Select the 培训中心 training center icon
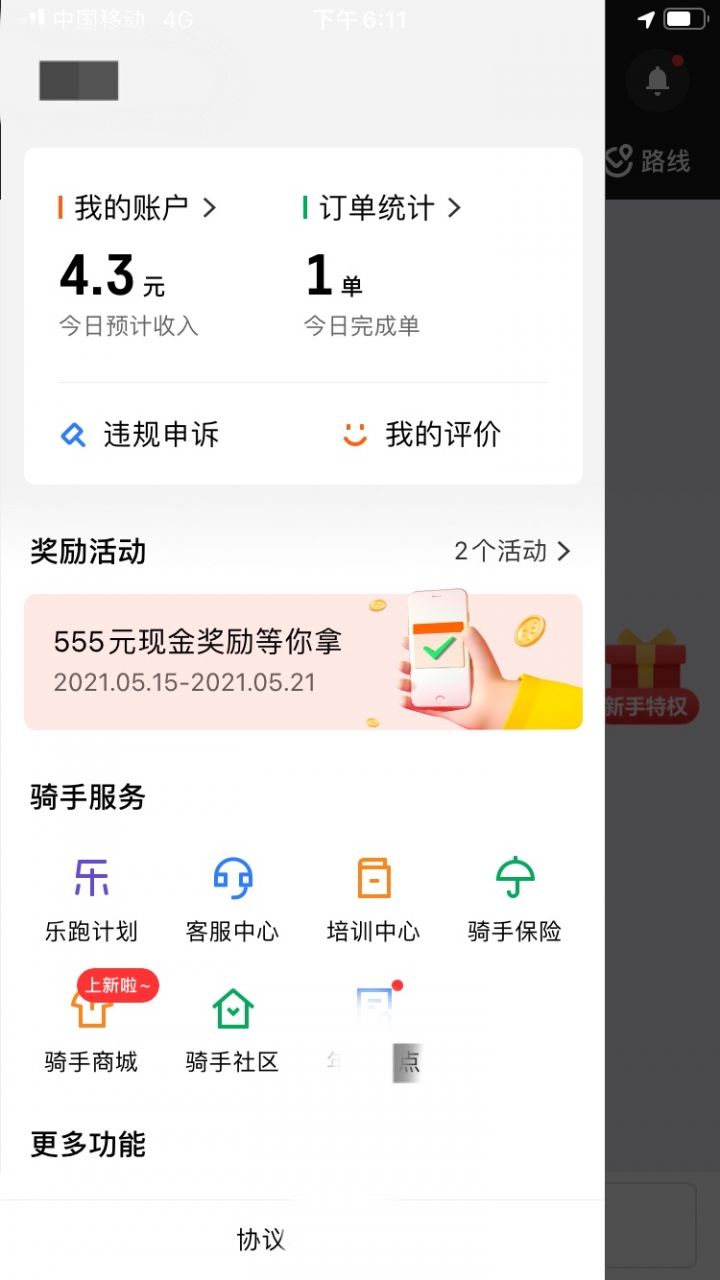 coord(372,897)
